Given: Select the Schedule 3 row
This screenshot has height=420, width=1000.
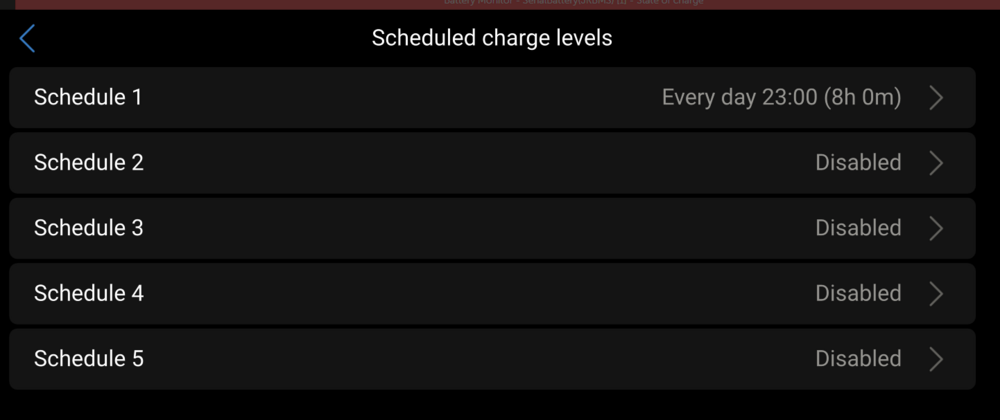Looking at the screenshot, I should point(492,228).
